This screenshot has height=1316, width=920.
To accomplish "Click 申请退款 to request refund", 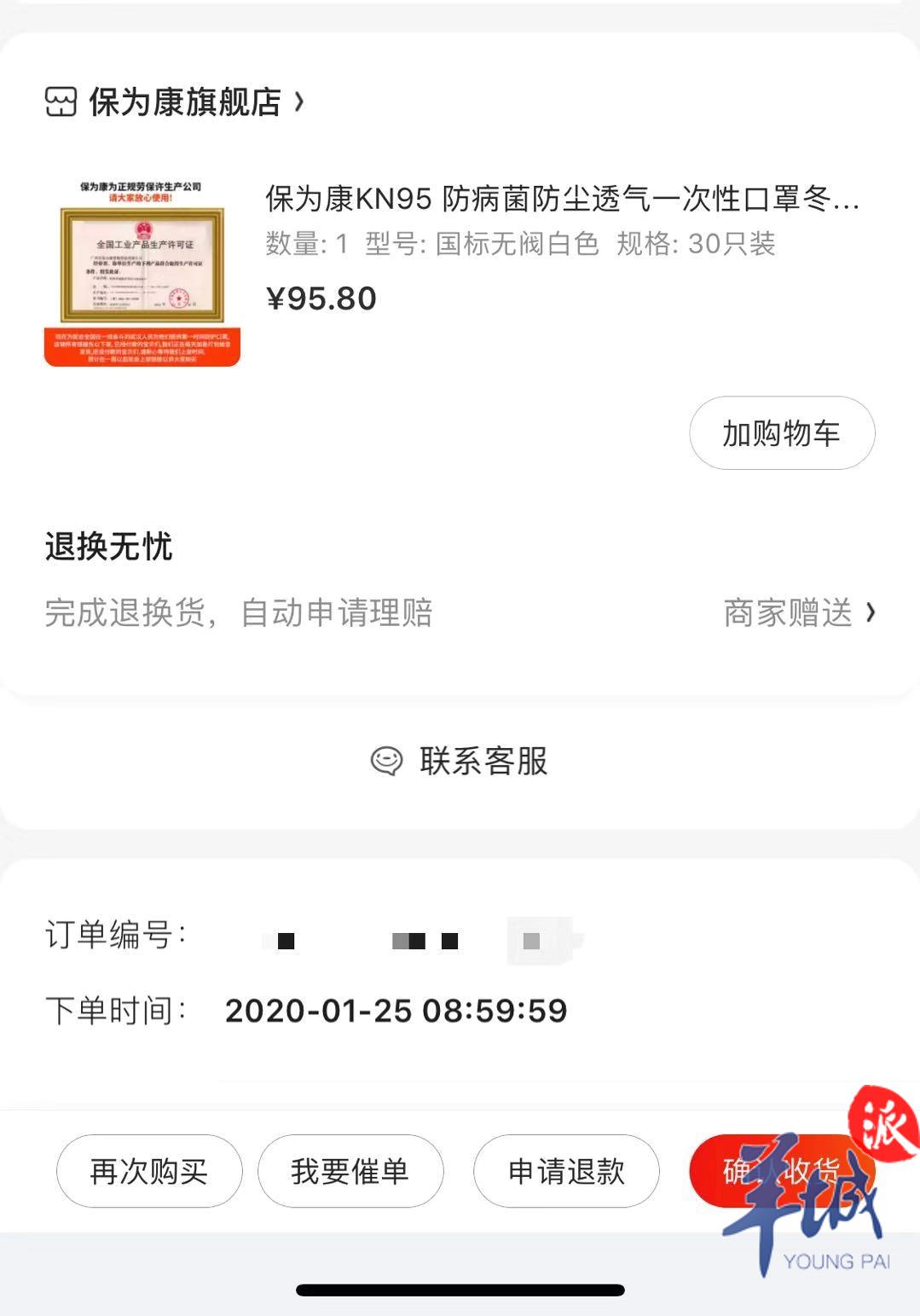I will 565,1172.
